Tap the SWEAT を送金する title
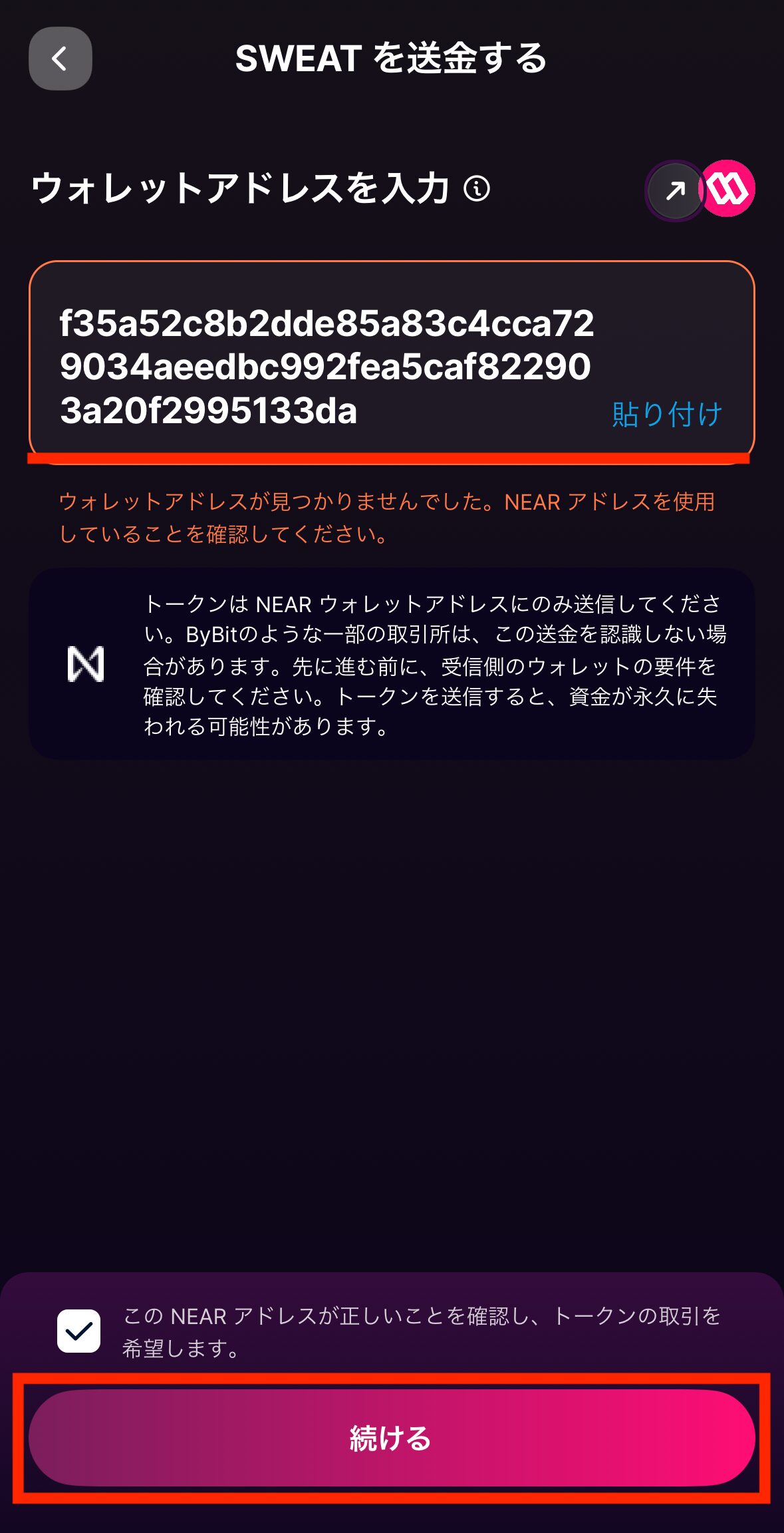This screenshot has width=784, height=1533. pos(392,59)
